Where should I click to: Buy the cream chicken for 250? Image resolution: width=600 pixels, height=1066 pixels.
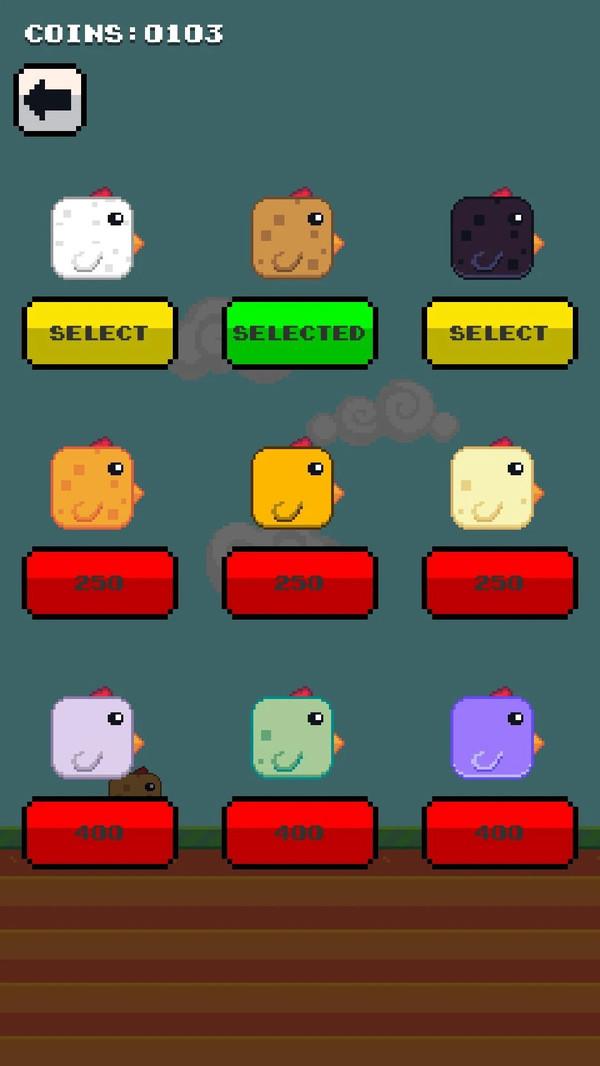tap(499, 582)
